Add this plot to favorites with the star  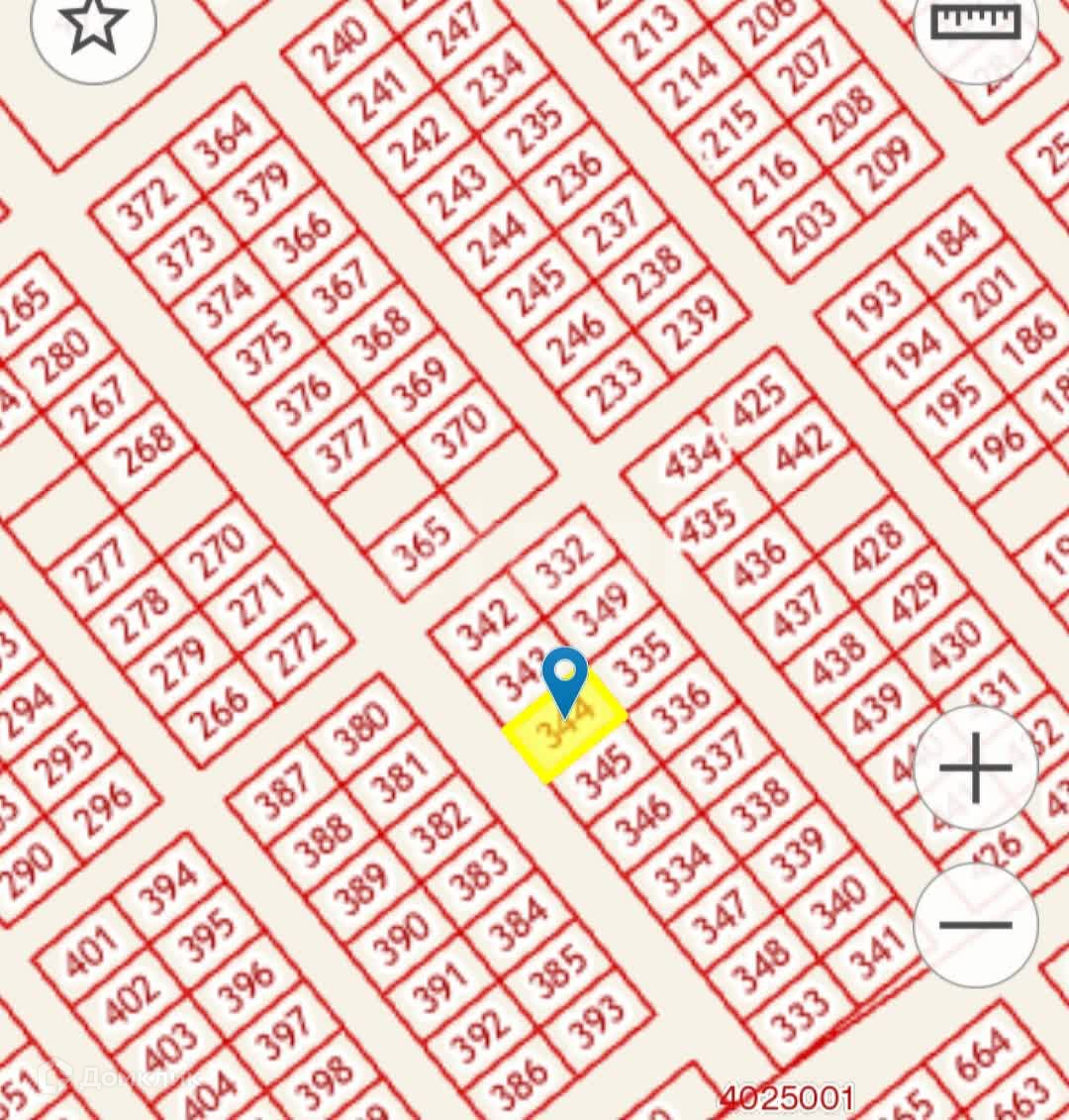point(94,25)
